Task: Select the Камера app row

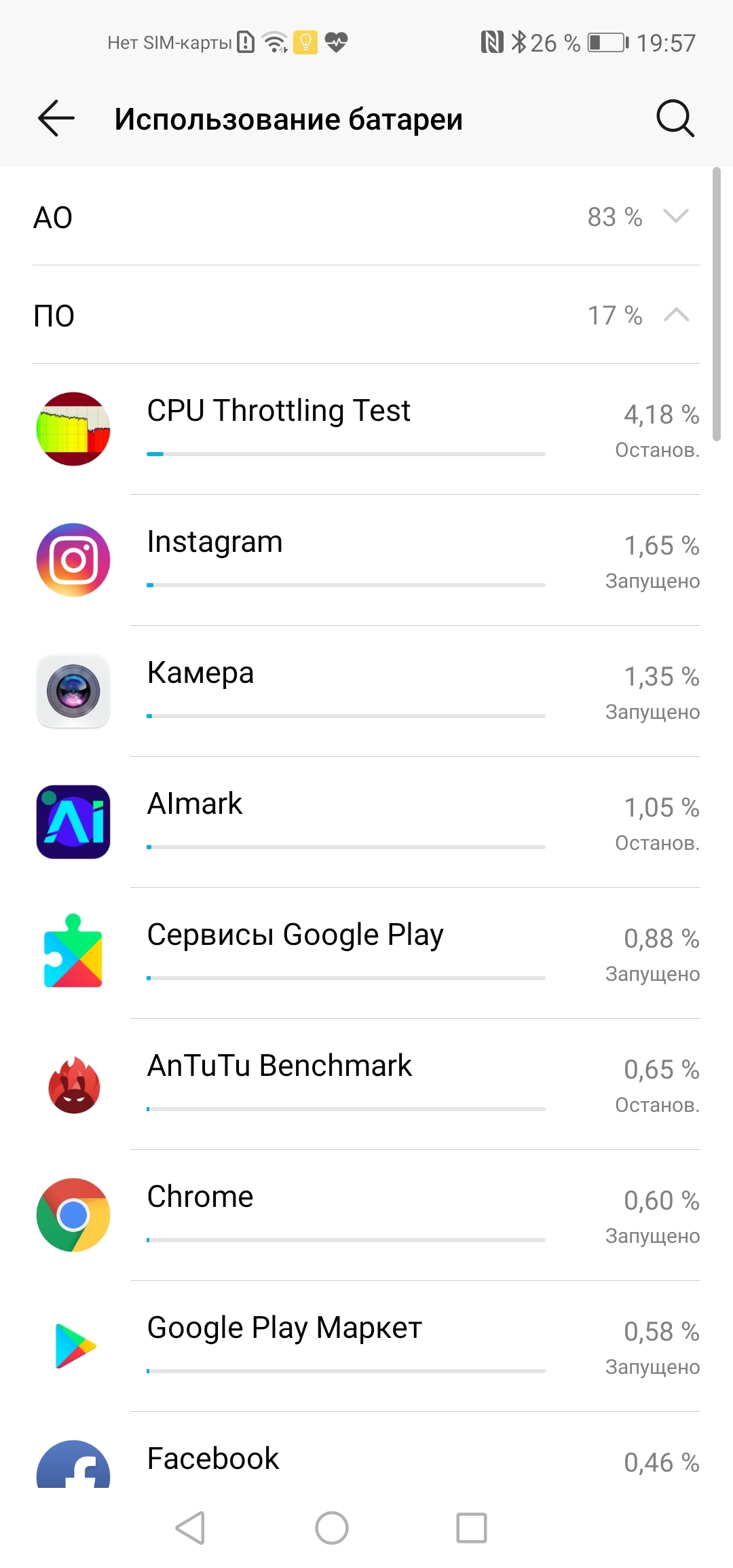Action: (366, 692)
